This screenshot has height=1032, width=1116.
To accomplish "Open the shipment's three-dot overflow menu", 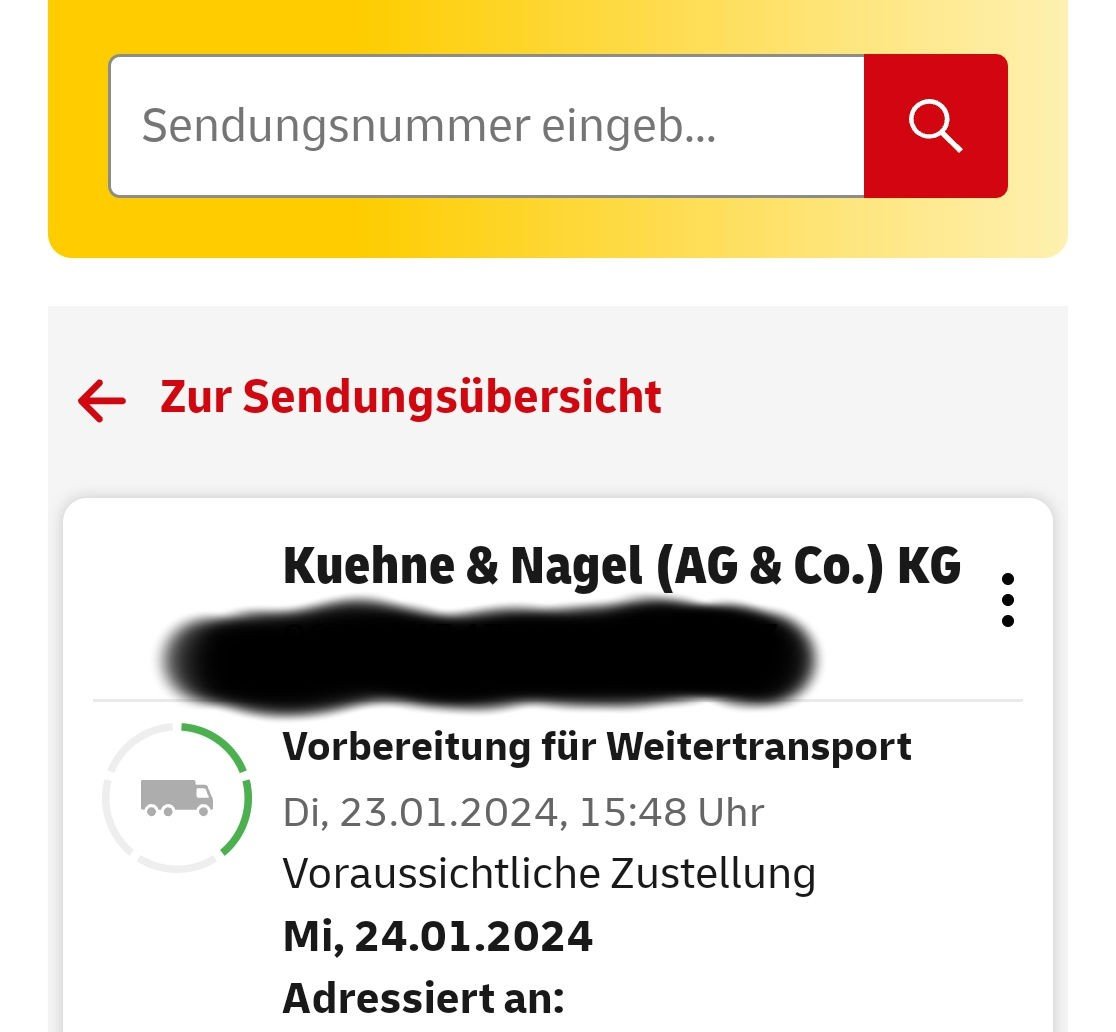I will click(1007, 600).
